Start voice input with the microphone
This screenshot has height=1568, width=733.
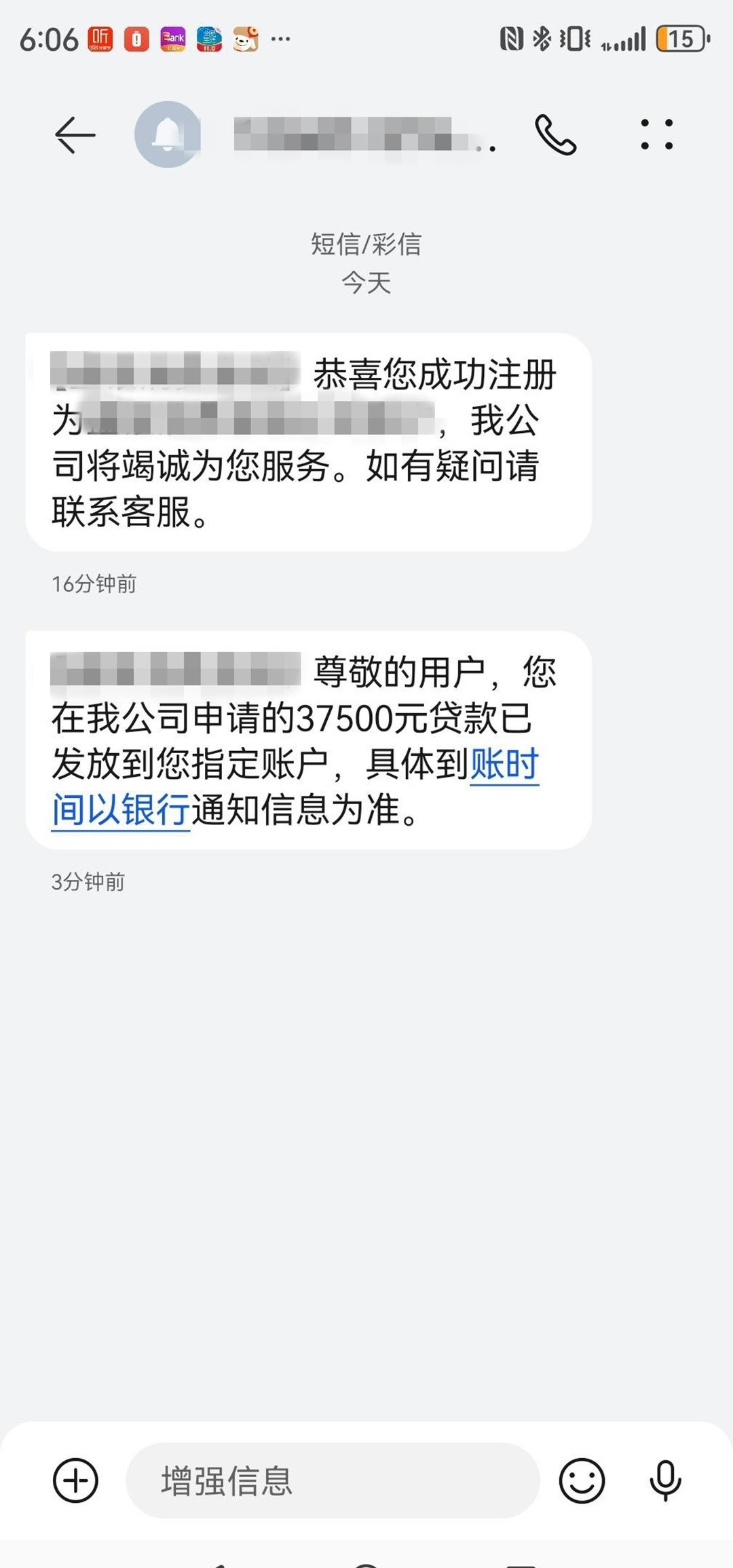tap(665, 1480)
